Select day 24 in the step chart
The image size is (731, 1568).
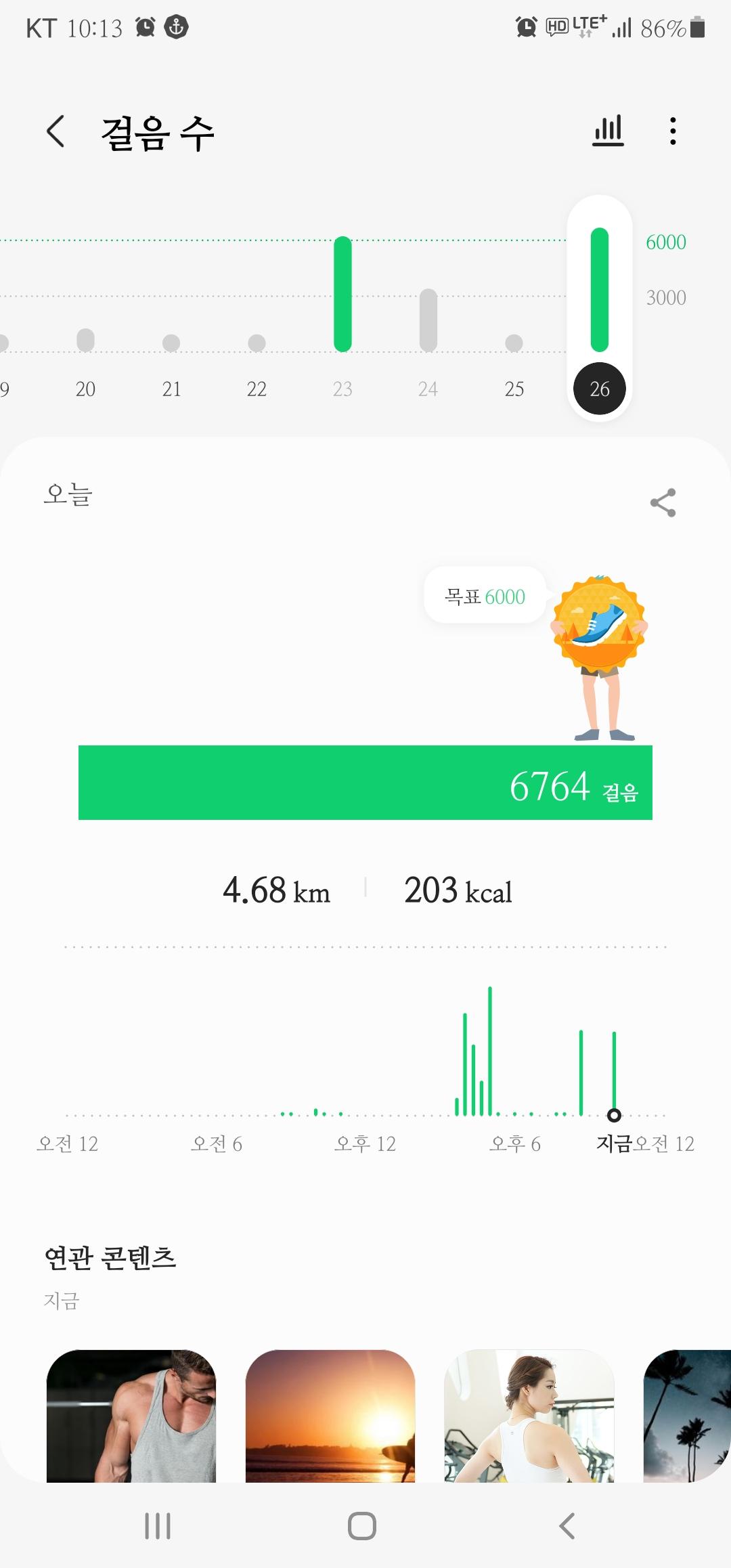pos(428,389)
